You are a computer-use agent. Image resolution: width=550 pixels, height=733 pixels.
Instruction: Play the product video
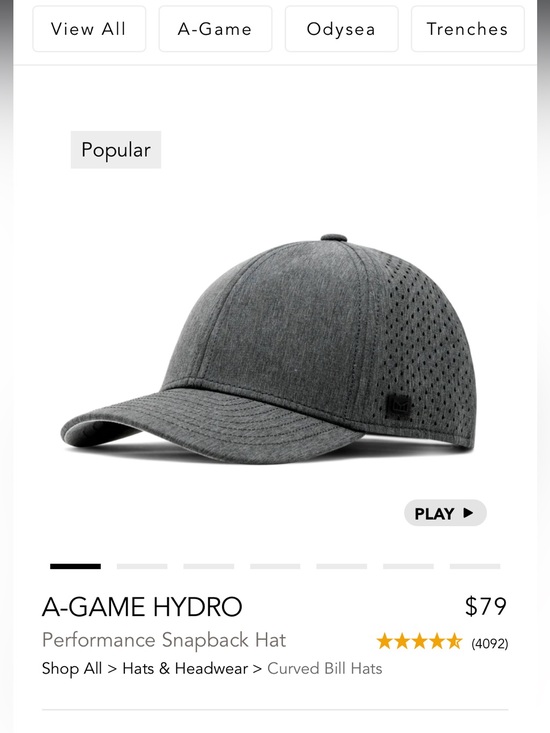pyautogui.click(x=445, y=513)
